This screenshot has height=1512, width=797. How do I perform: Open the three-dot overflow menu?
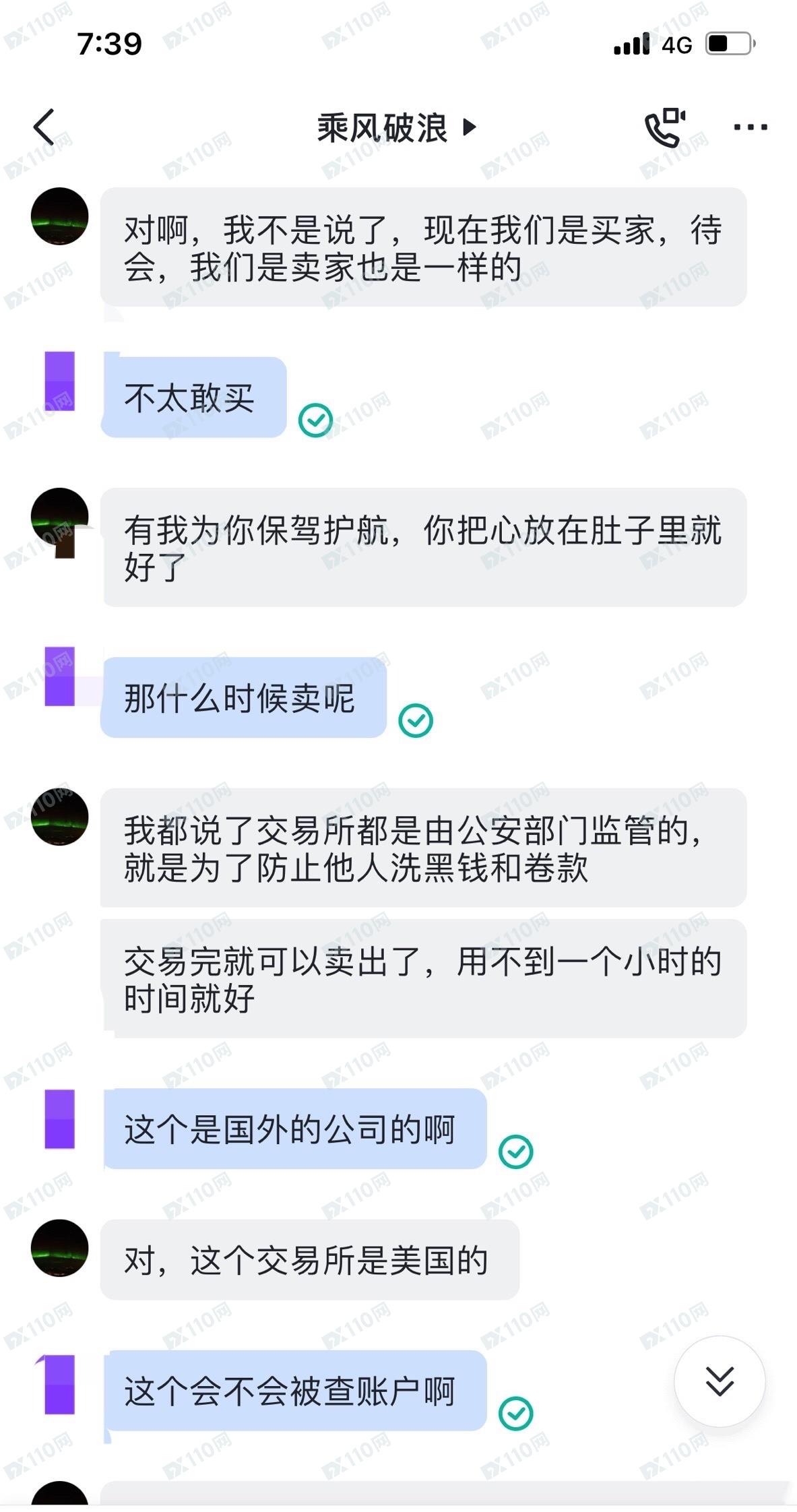tap(750, 127)
